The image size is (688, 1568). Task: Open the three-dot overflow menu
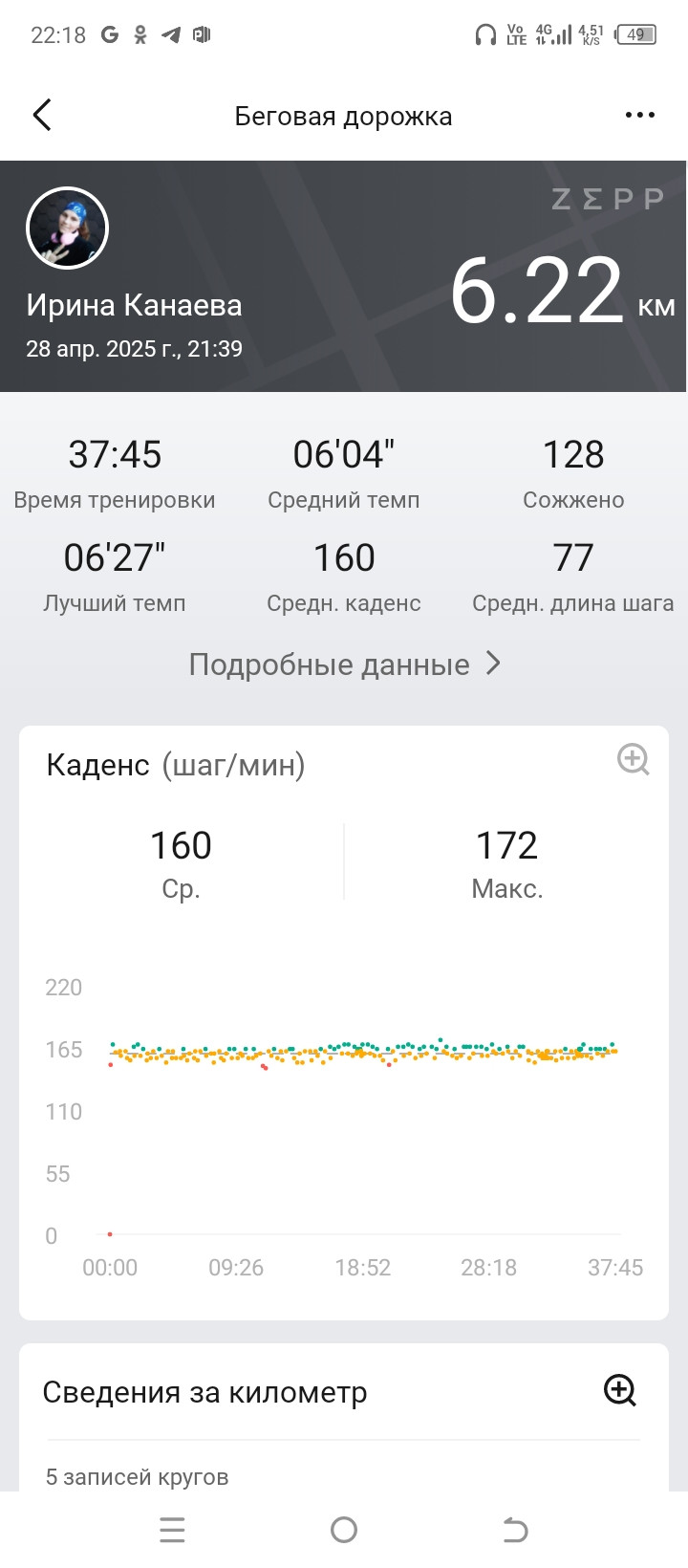[x=639, y=116]
